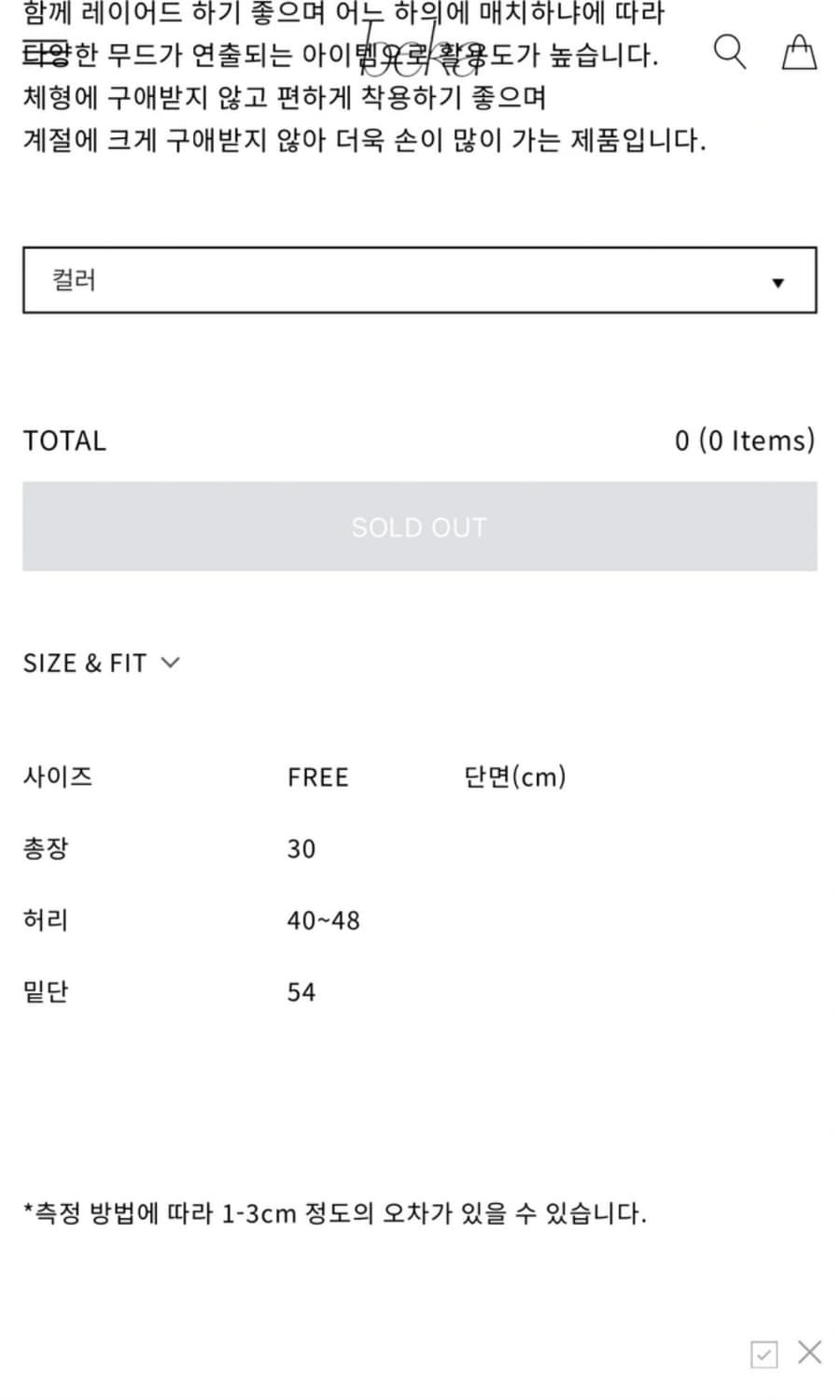Click the dropdown arrow in the 컬러 field

click(777, 281)
